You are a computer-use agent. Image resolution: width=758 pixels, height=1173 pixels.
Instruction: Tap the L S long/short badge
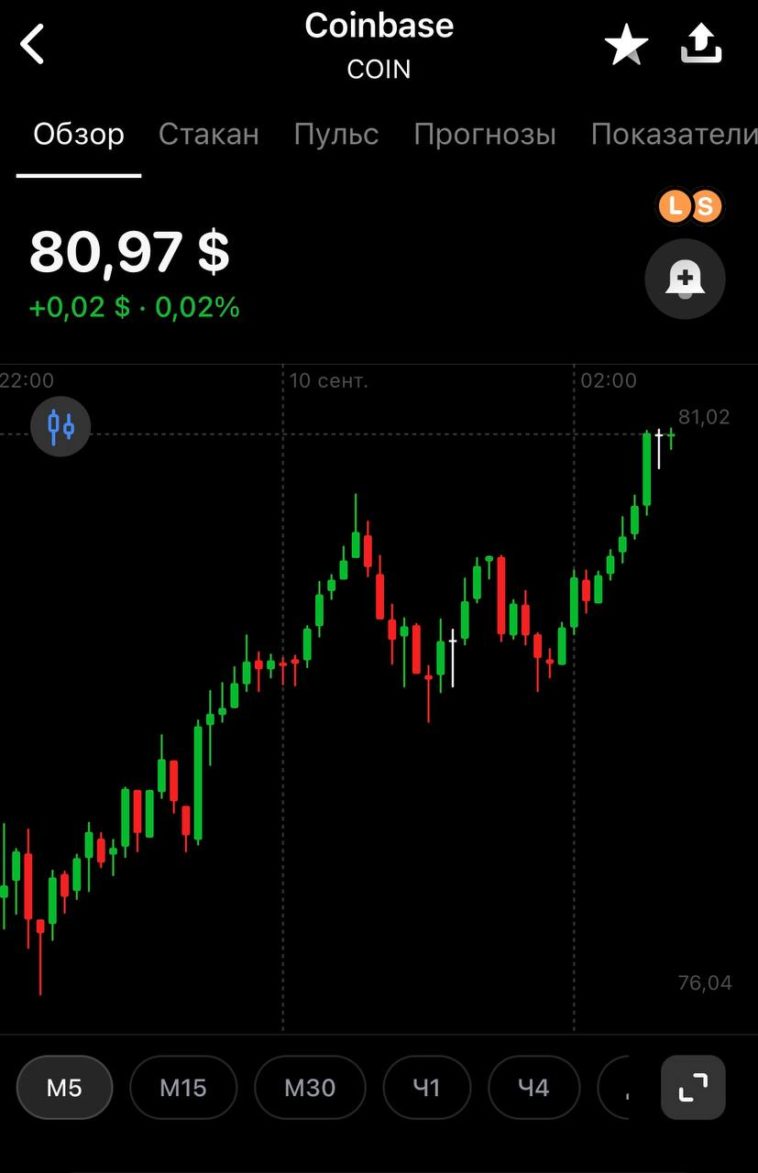coord(690,207)
